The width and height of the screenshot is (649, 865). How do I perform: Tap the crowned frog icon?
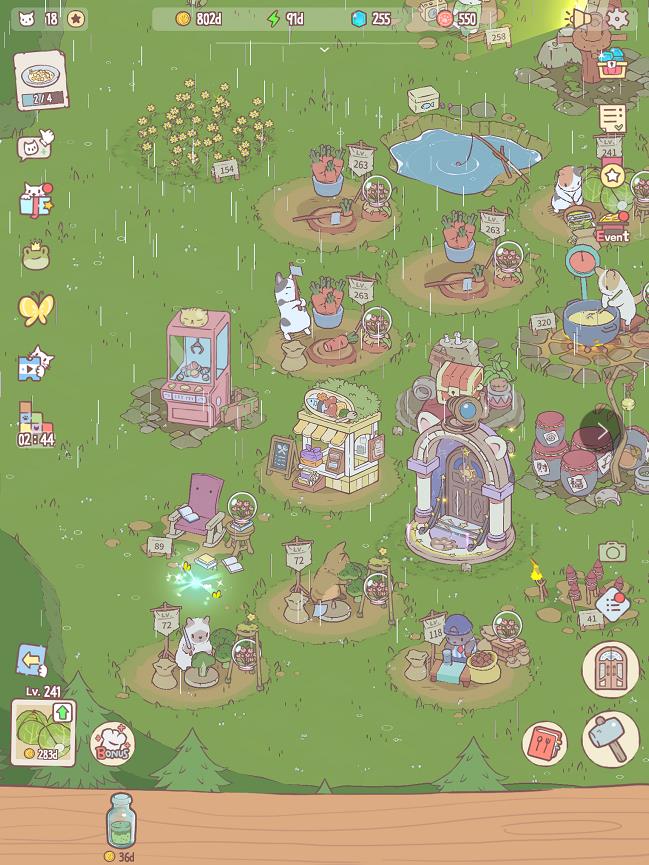[36, 253]
